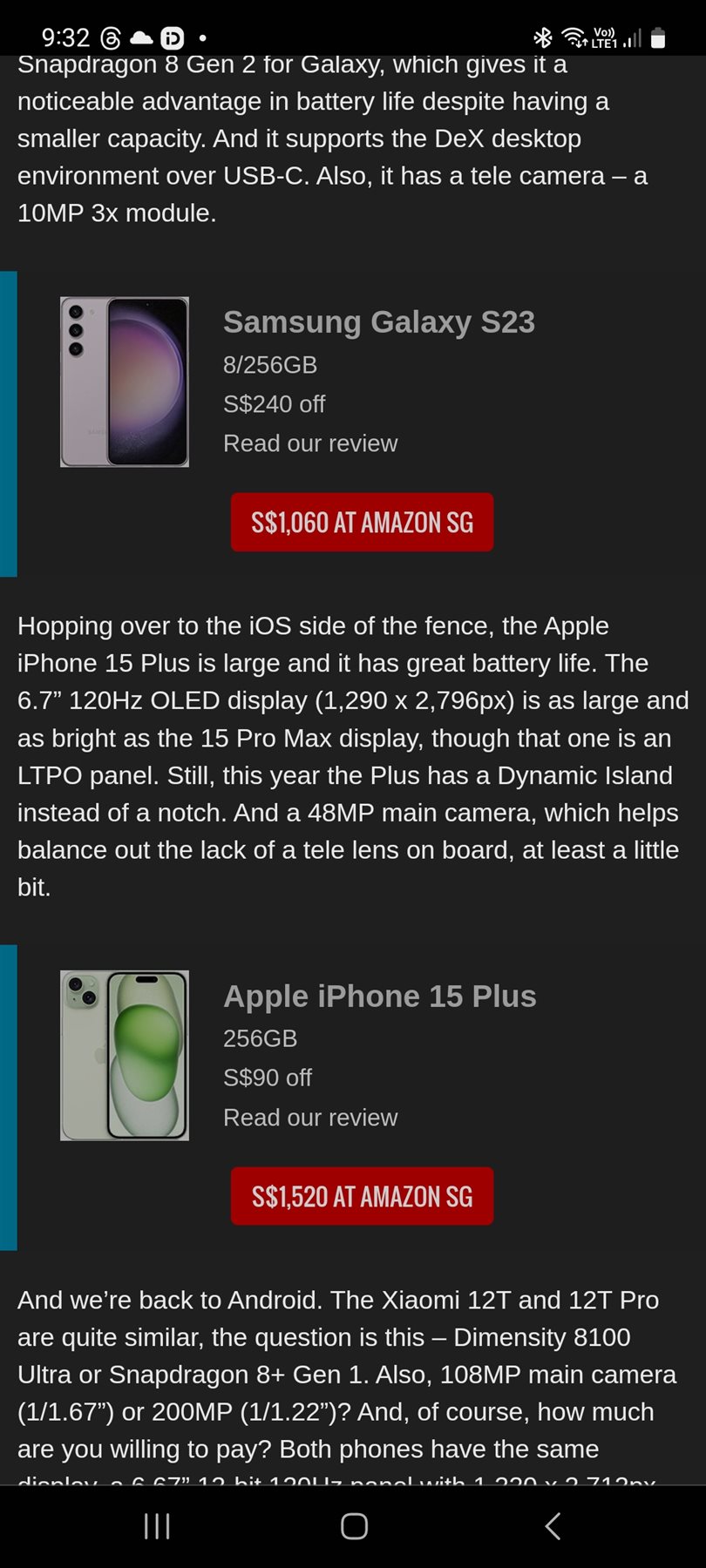The height and width of the screenshot is (1568, 706).
Task: Open S$1,060 at Amazon SG deal
Action: tap(362, 522)
